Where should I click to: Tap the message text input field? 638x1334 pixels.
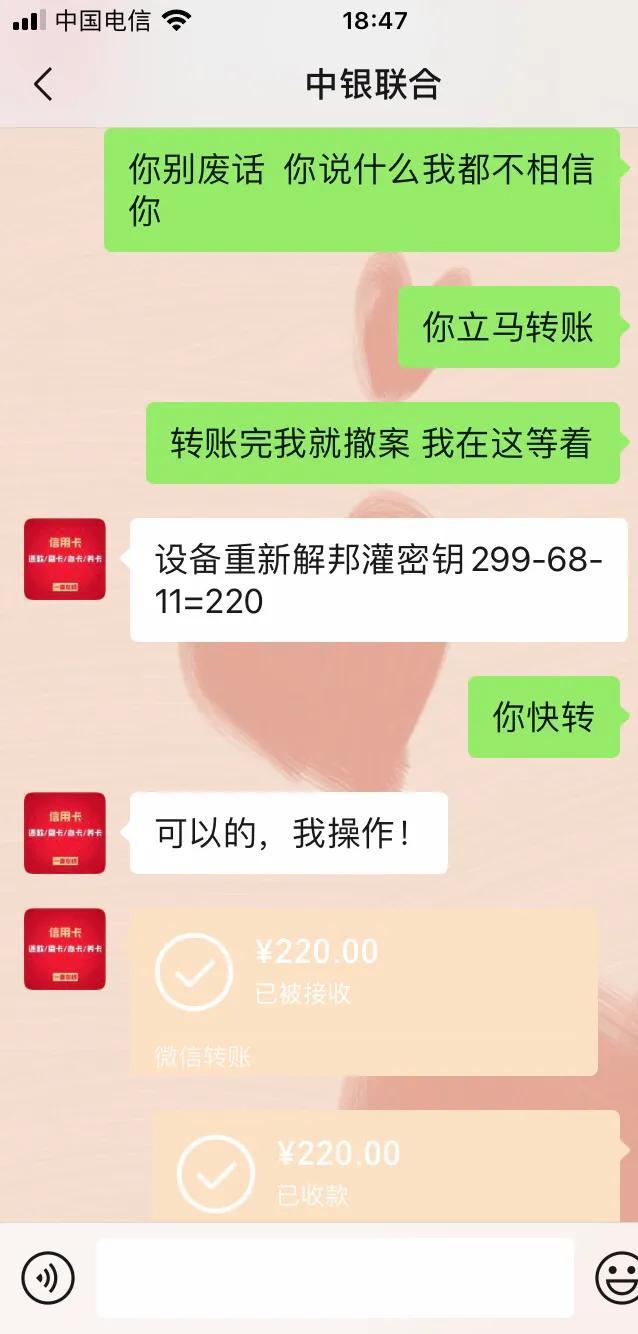pyautogui.click(x=335, y=1277)
